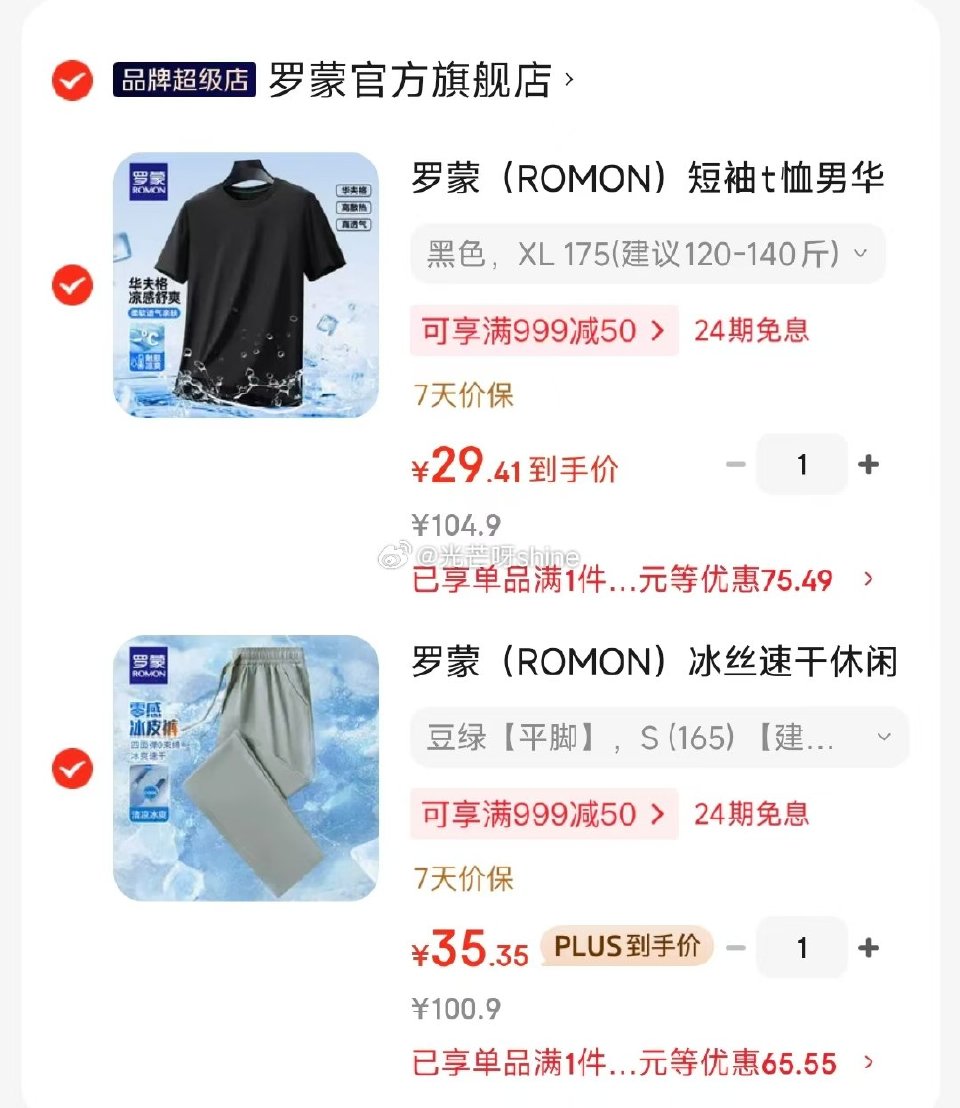Image resolution: width=960 pixels, height=1108 pixels.
Task: View the 可享满999减50 coupon for the t-shirt
Action: coord(543,331)
